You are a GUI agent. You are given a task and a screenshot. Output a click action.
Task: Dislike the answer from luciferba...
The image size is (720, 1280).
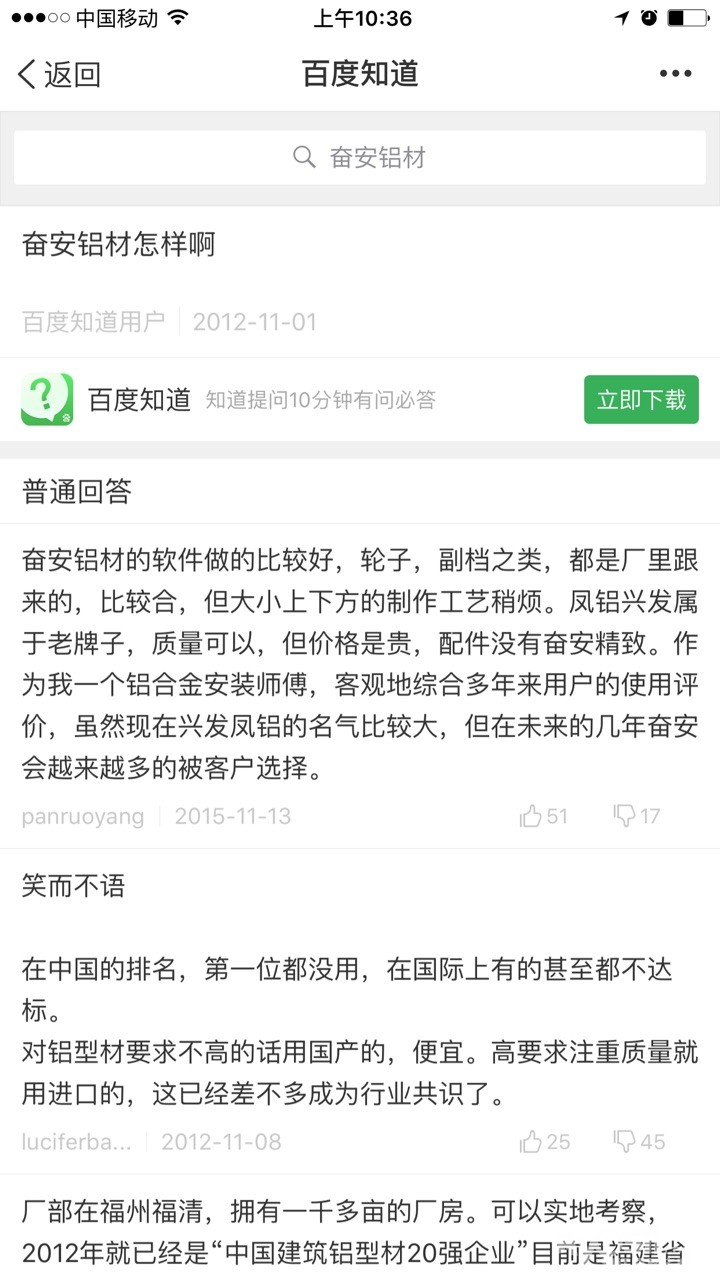click(639, 1141)
